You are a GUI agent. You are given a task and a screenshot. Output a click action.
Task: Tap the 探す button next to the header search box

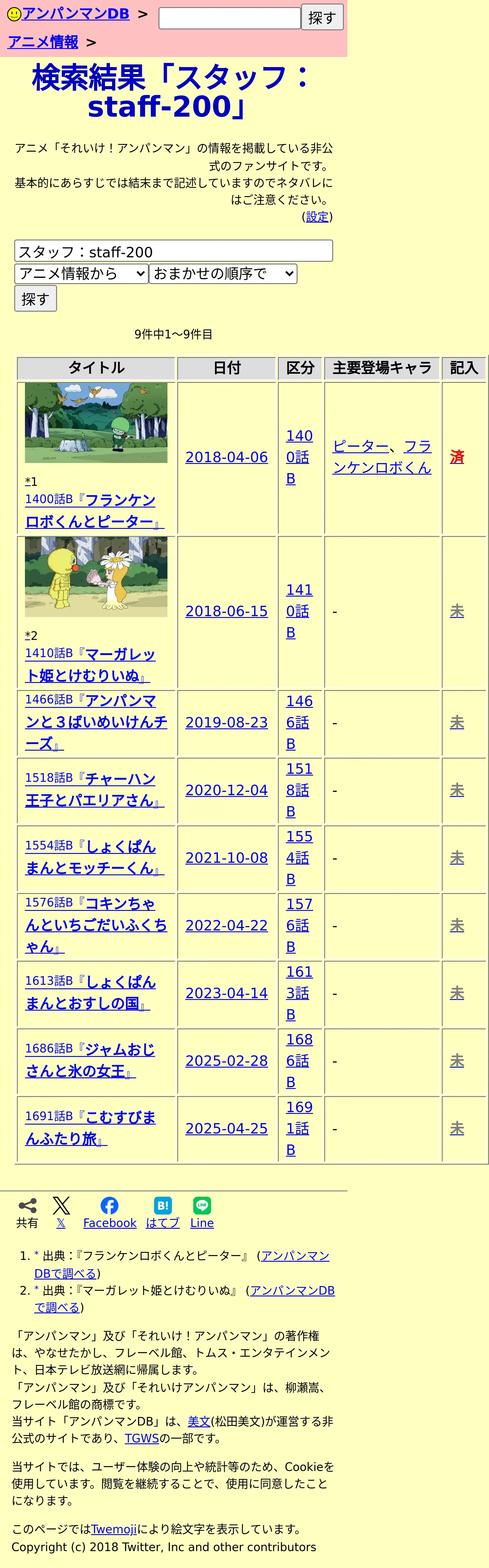tap(322, 18)
